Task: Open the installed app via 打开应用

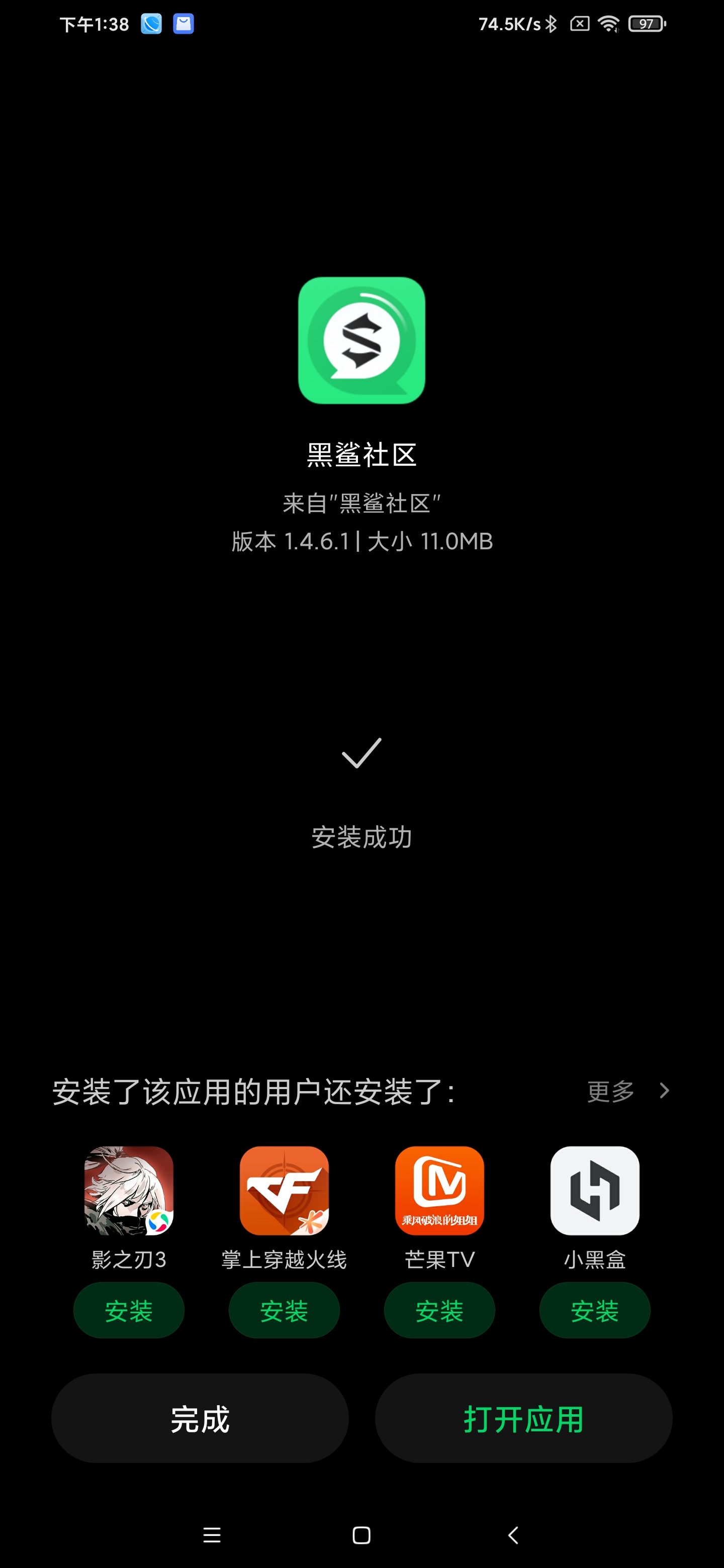Action: click(524, 1418)
